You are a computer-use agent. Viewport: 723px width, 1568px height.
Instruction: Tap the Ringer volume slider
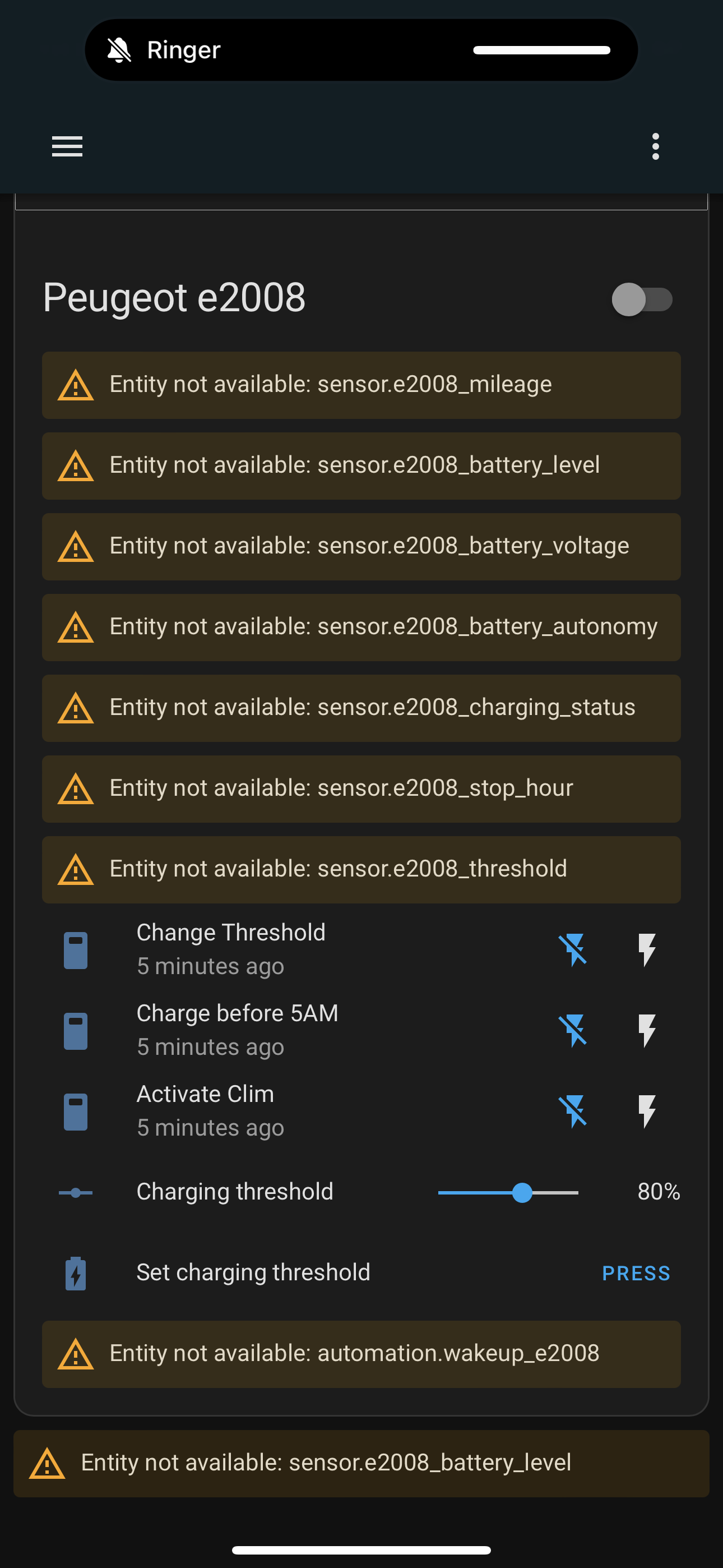pyautogui.click(x=541, y=50)
